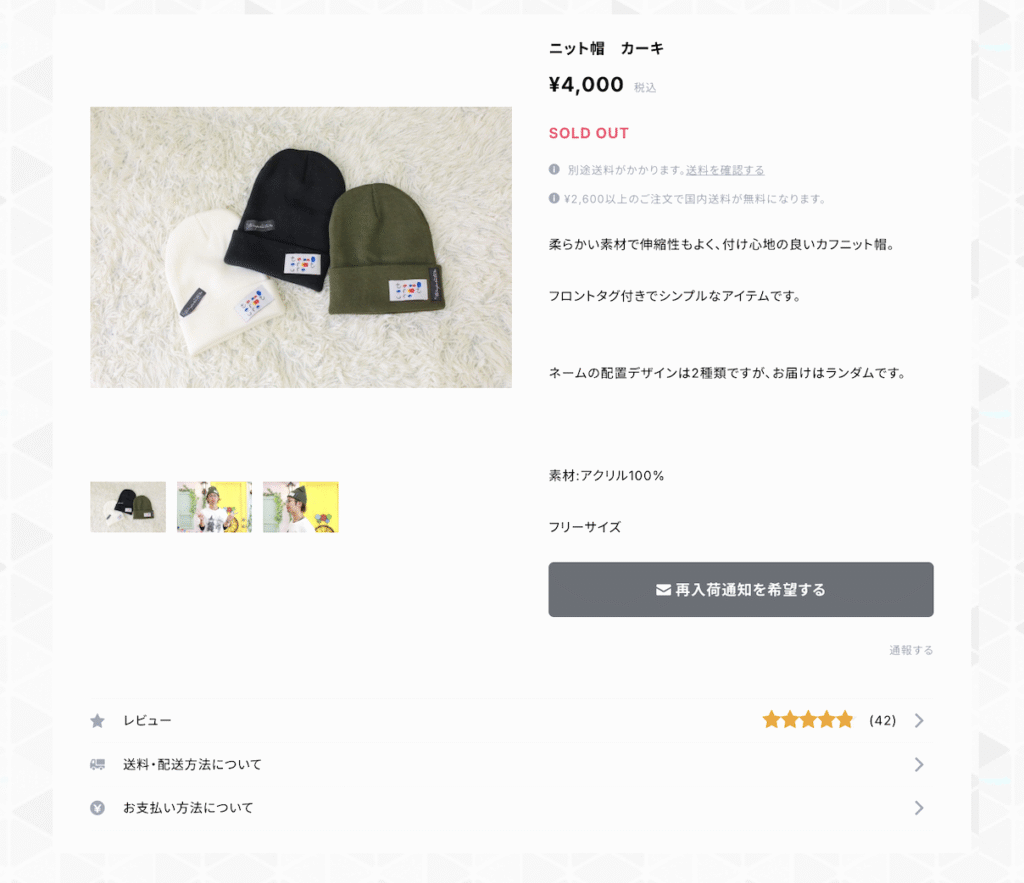Open the 送料を確認する shipping link
Viewport: 1024px width, 883px height.
click(724, 170)
